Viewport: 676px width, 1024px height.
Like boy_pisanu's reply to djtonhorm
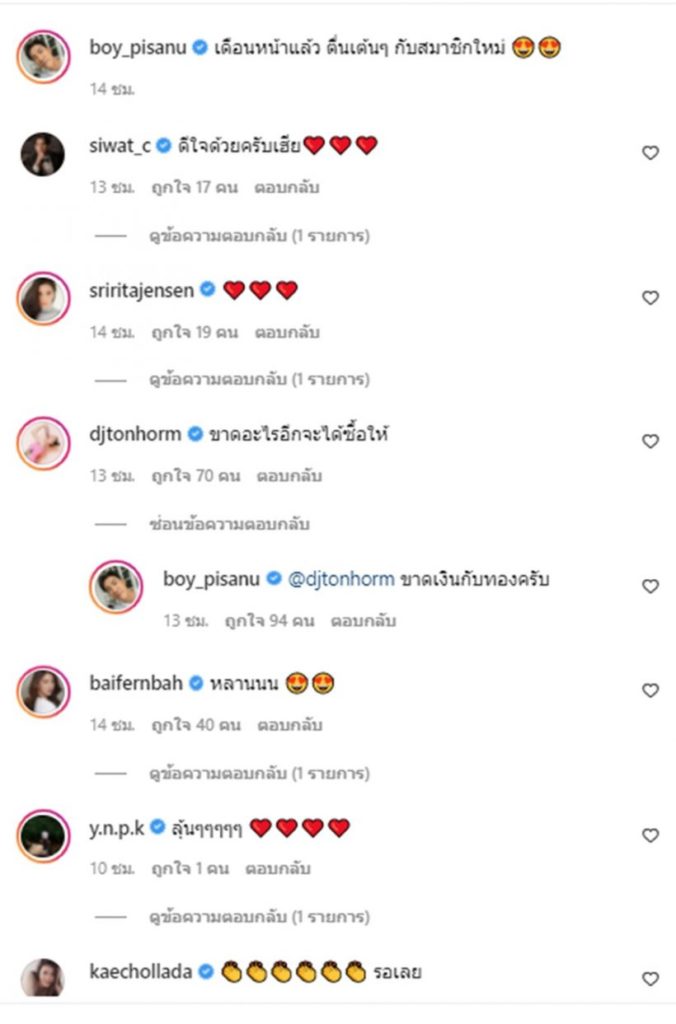(650, 586)
